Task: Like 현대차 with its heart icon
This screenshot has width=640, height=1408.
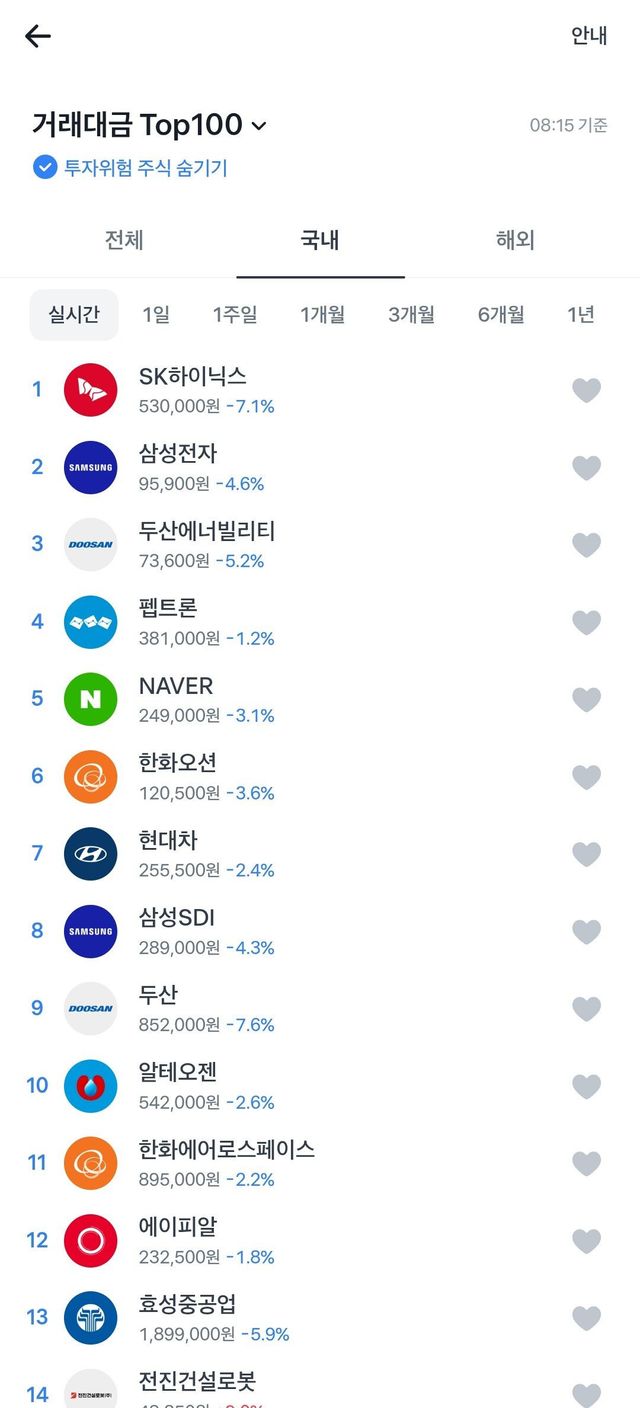Action: click(586, 853)
